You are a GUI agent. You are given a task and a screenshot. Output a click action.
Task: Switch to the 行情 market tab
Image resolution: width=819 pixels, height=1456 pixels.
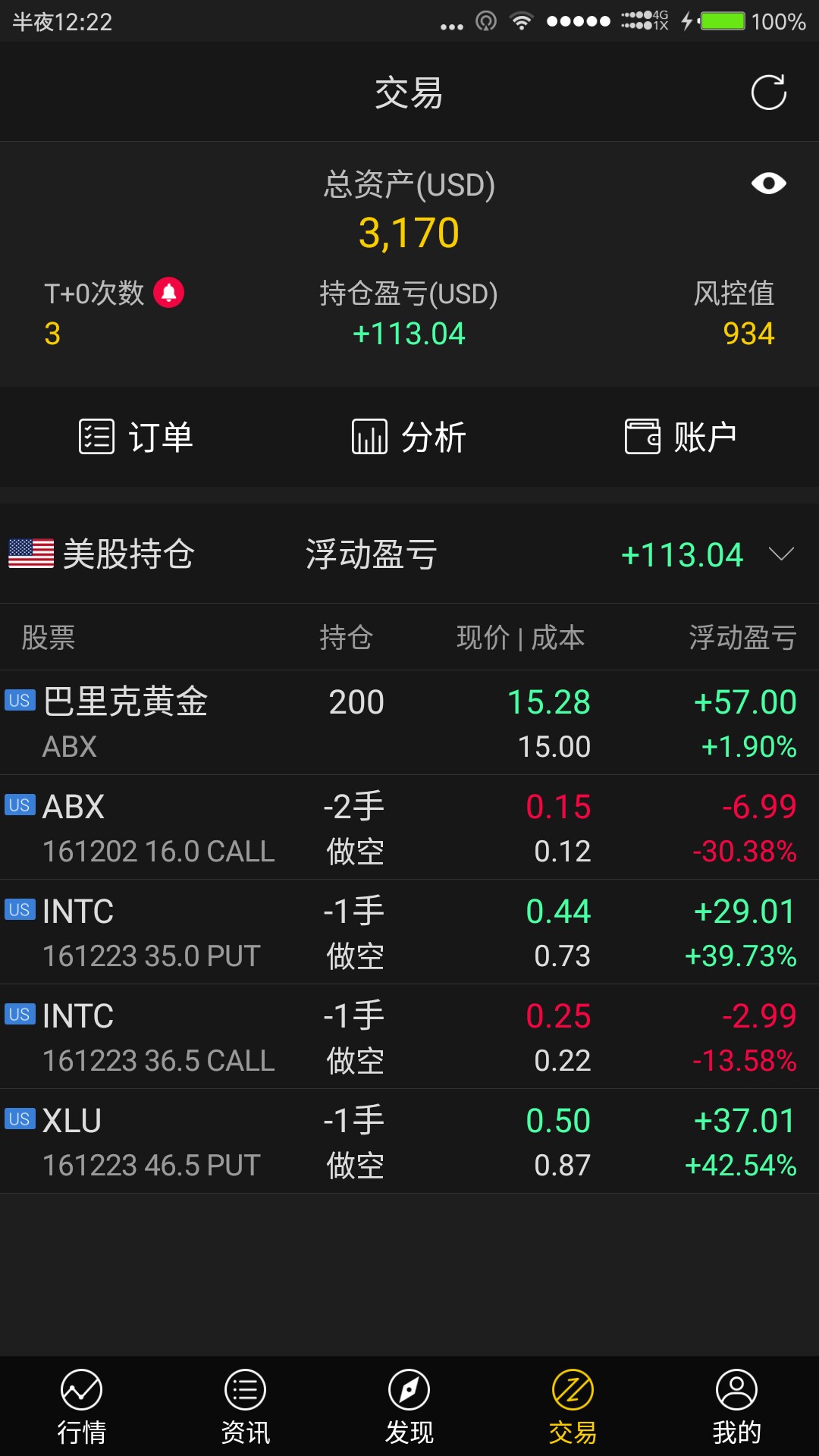click(82, 1407)
